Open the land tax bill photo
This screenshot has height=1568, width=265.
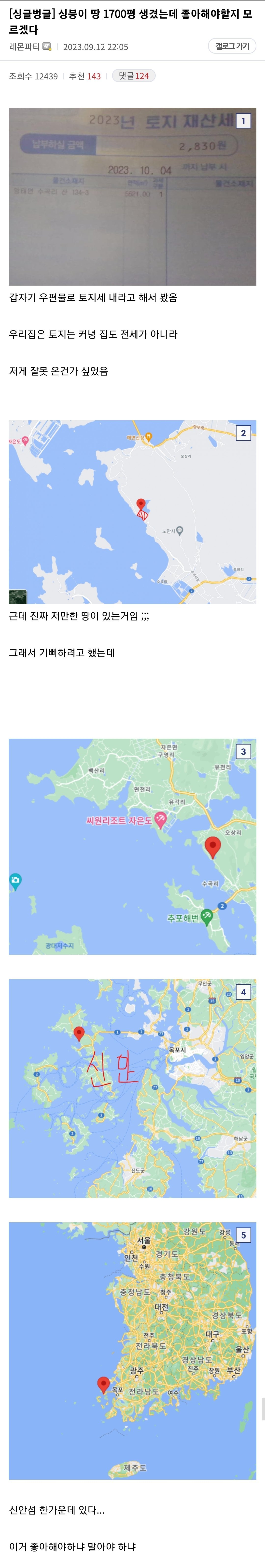[x=132, y=197]
